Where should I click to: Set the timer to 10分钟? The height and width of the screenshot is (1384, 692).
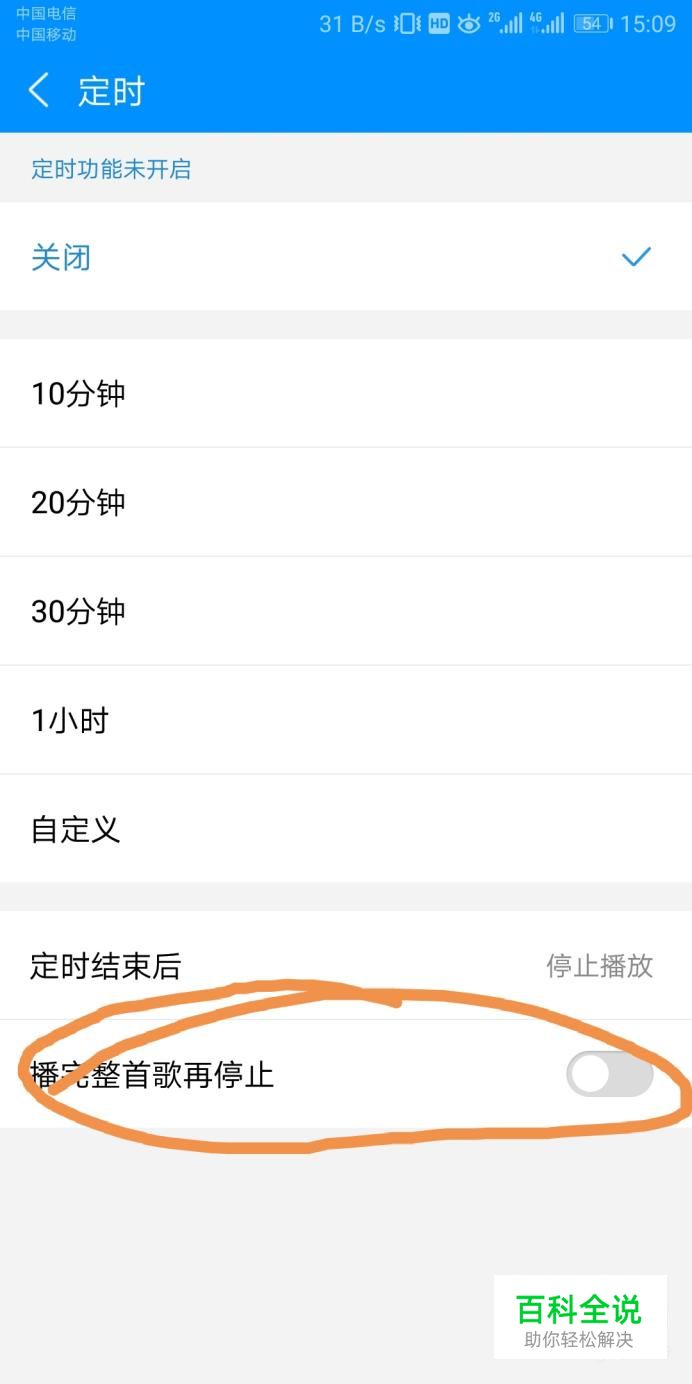pyautogui.click(x=346, y=393)
